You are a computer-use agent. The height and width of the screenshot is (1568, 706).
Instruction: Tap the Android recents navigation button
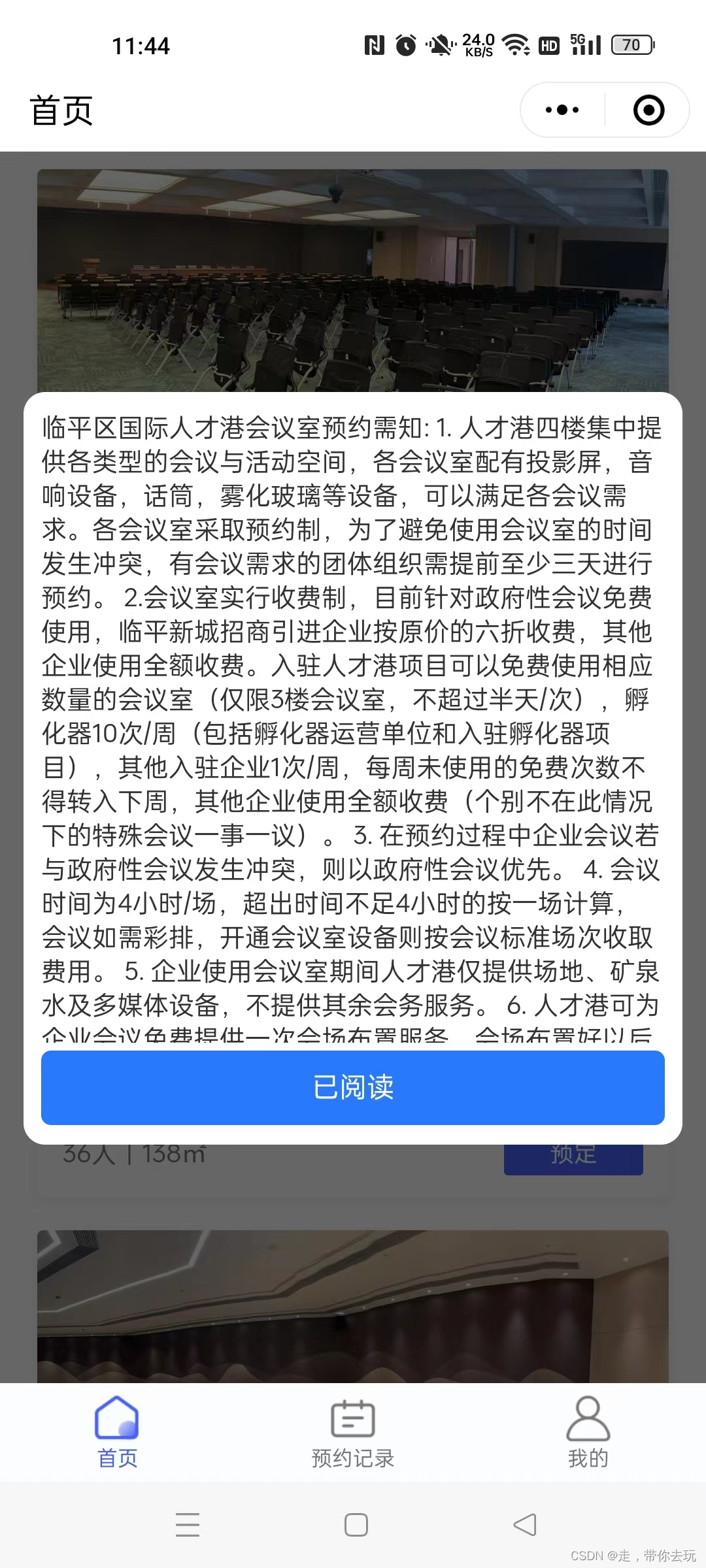click(x=187, y=1525)
